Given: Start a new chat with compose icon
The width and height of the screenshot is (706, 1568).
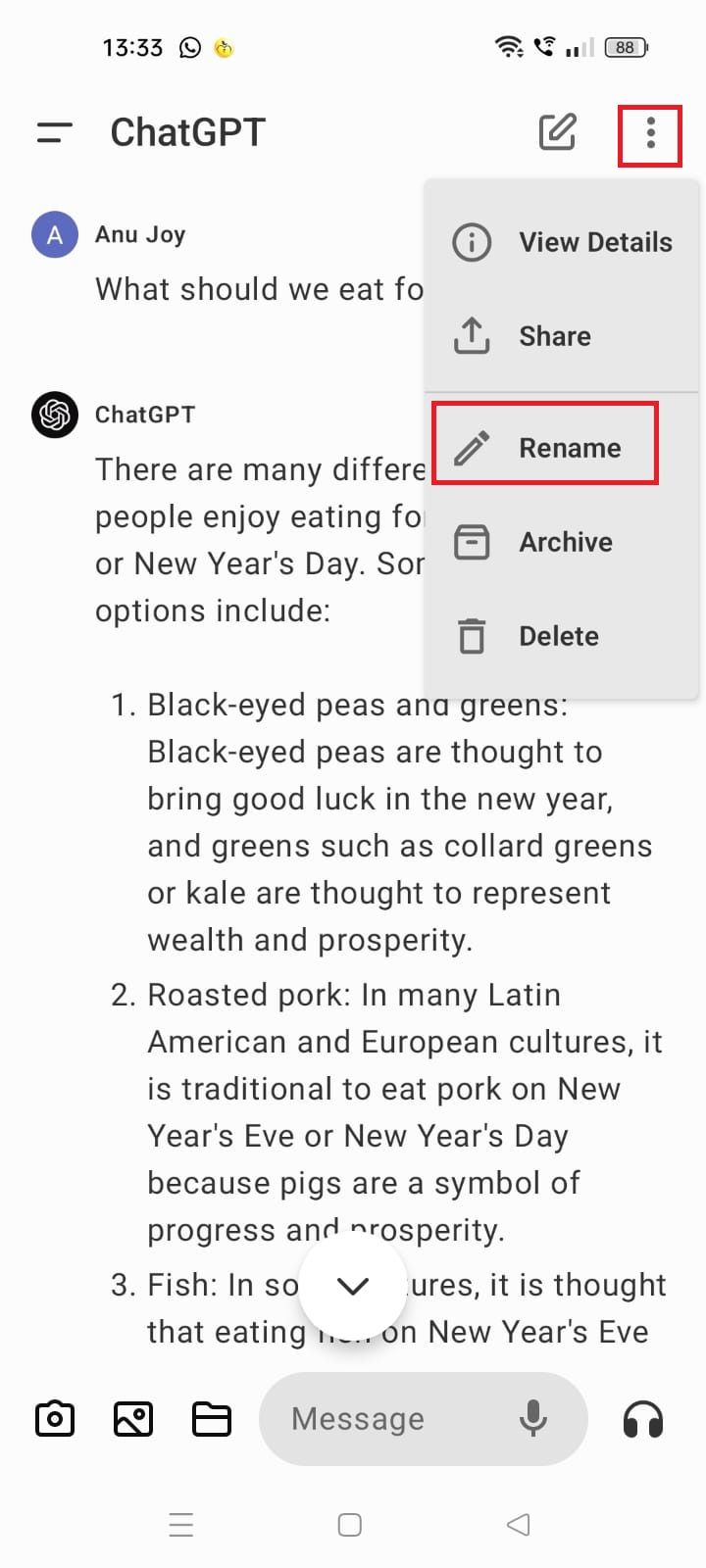Looking at the screenshot, I should (x=557, y=132).
